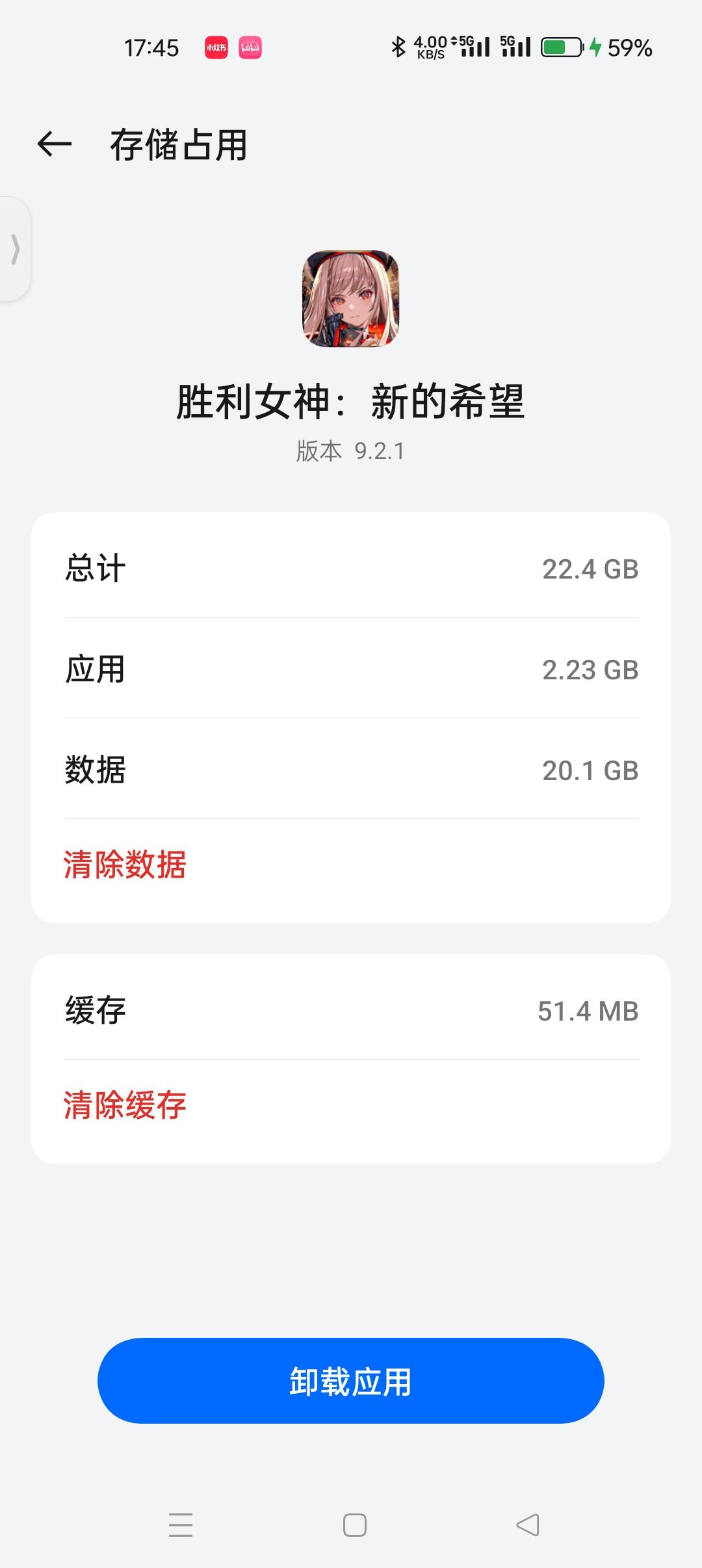Tap the system back triangle
The image size is (702, 1568).
[x=528, y=1524]
